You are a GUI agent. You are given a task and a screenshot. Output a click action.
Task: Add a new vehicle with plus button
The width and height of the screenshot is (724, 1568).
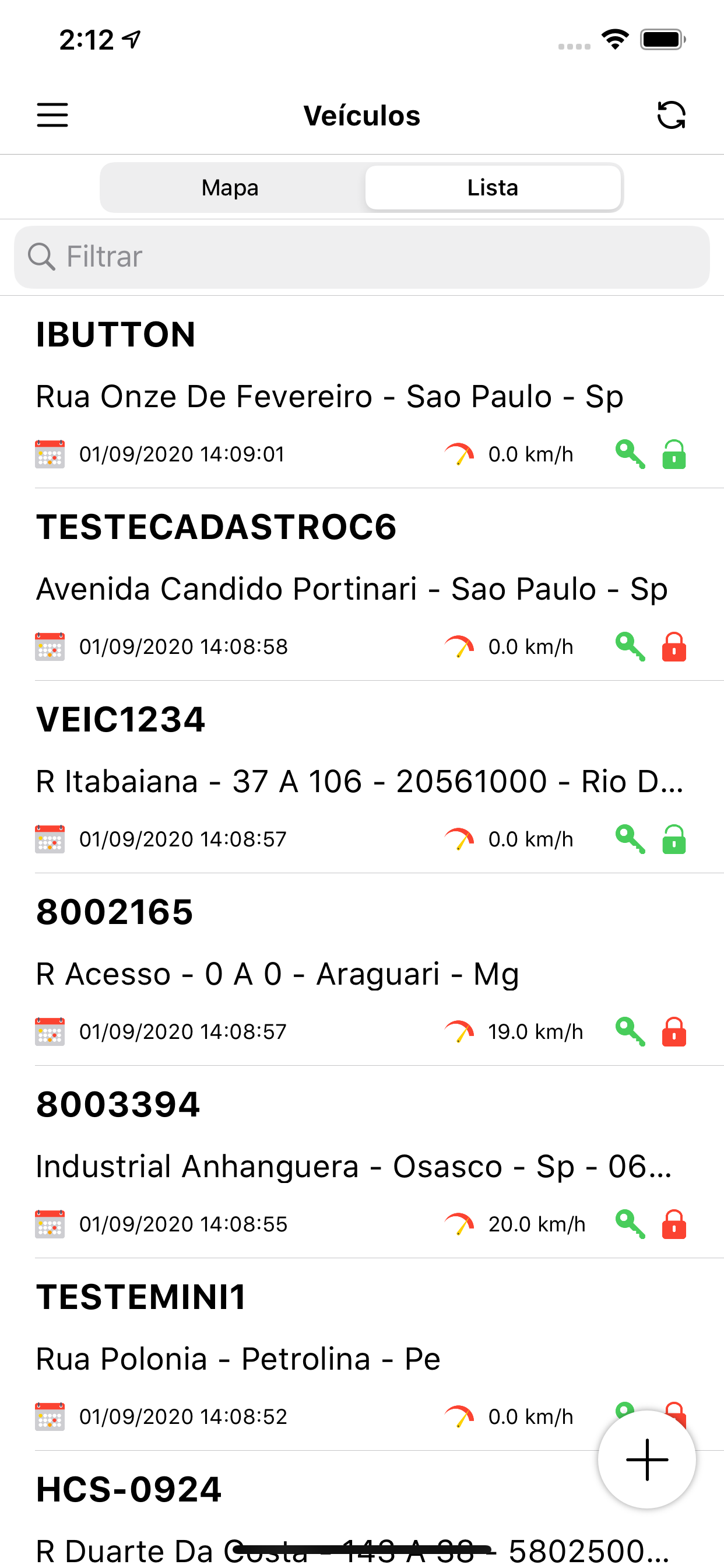coord(646,1459)
